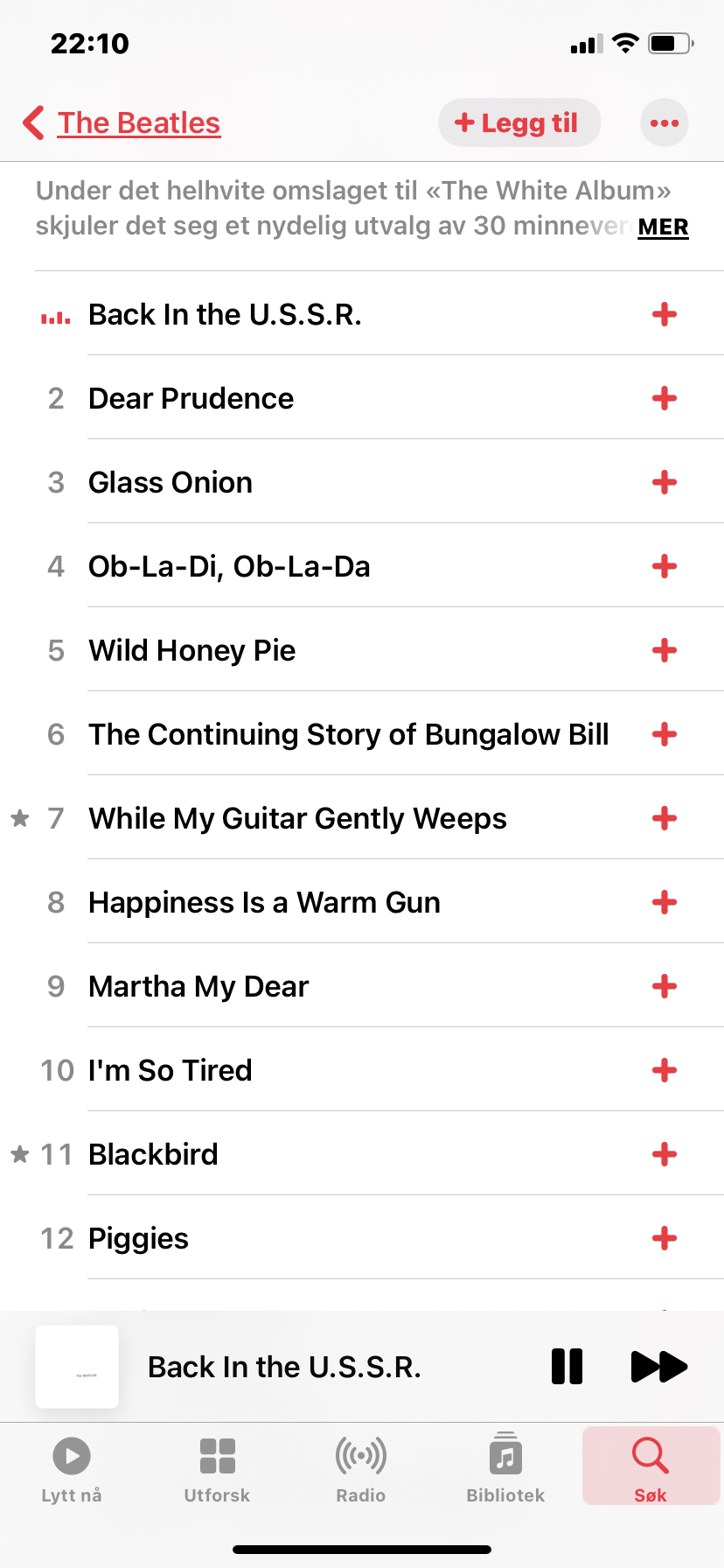Go to the Bibliotek tab

click(x=505, y=1469)
